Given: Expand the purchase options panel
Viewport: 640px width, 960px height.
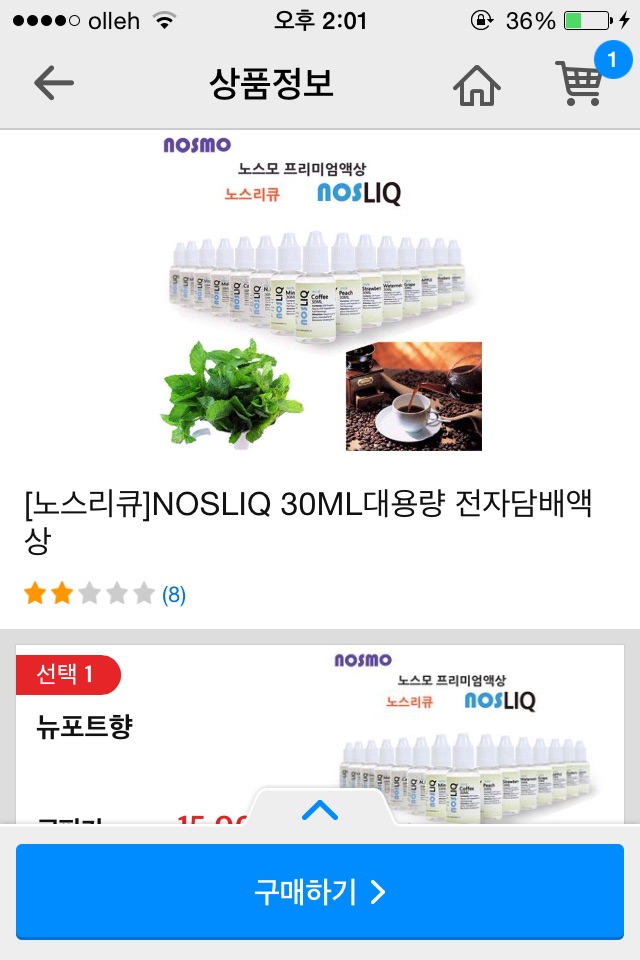Looking at the screenshot, I should [x=320, y=810].
